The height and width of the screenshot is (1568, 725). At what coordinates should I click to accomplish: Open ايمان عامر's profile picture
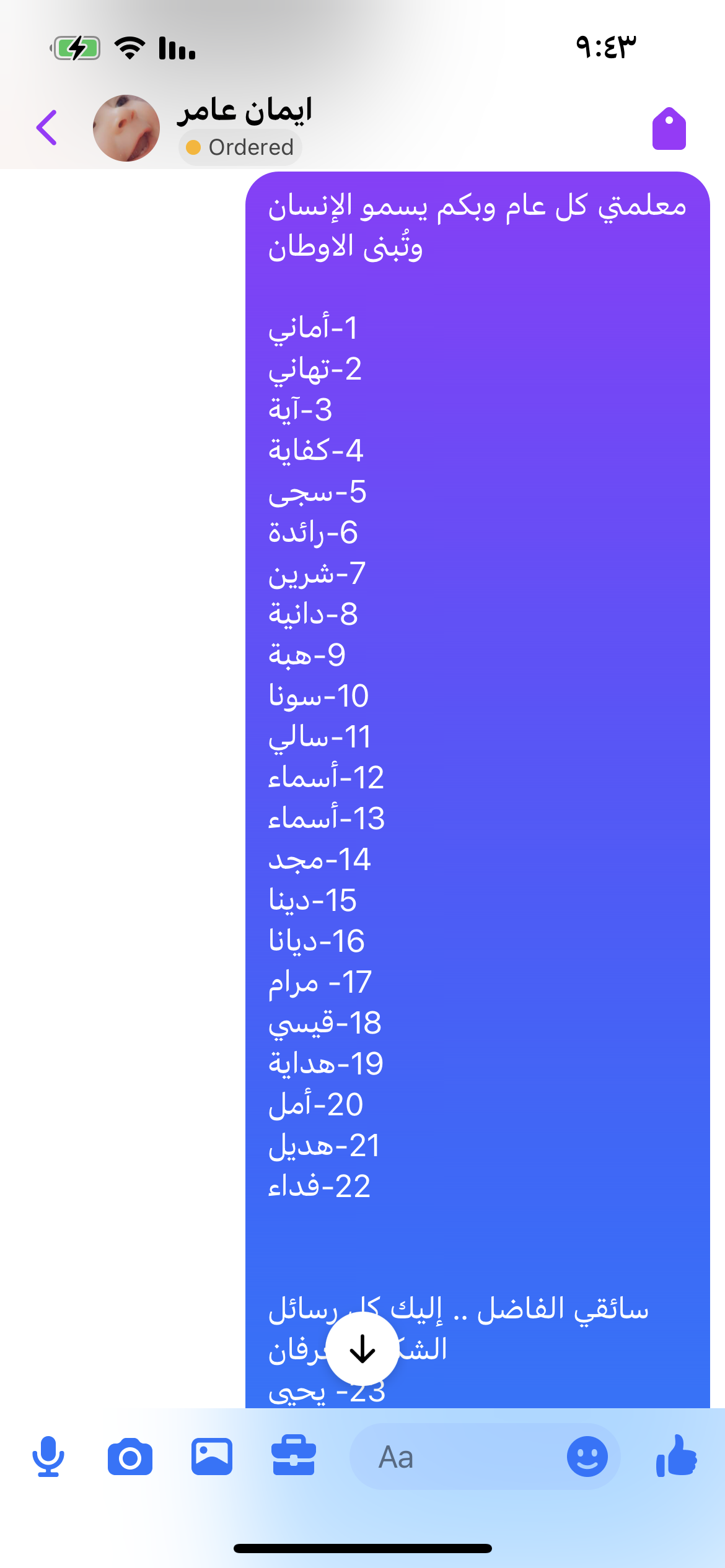click(x=126, y=128)
